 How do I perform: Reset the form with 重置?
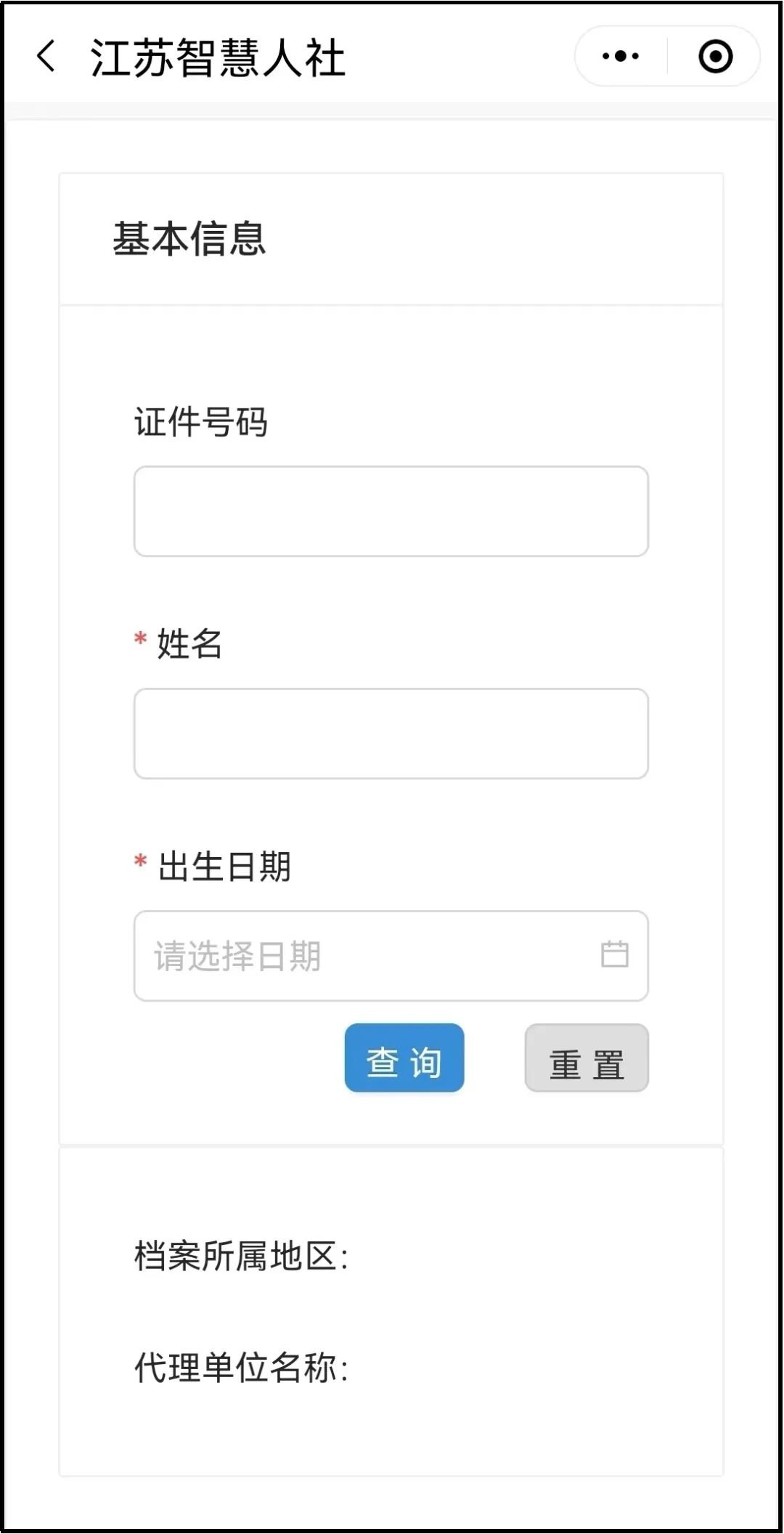coord(587,1058)
